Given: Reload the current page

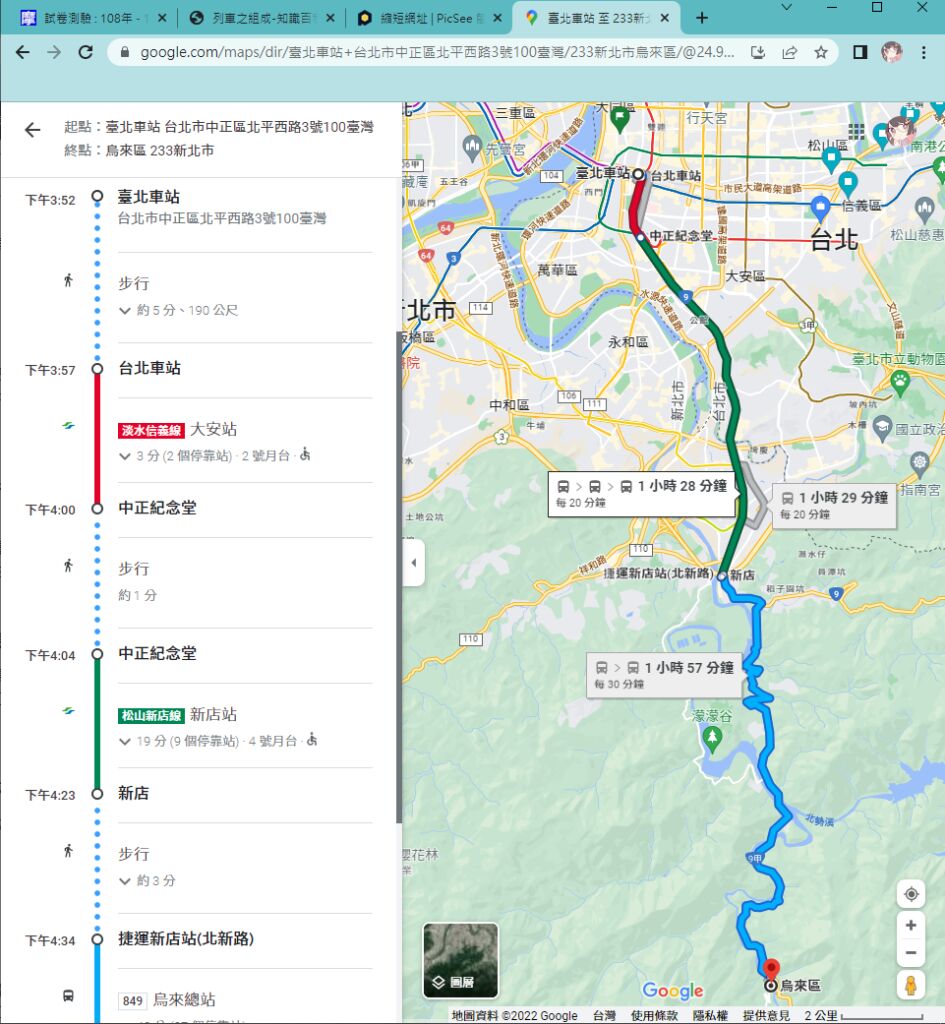Looking at the screenshot, I should 86,52.
